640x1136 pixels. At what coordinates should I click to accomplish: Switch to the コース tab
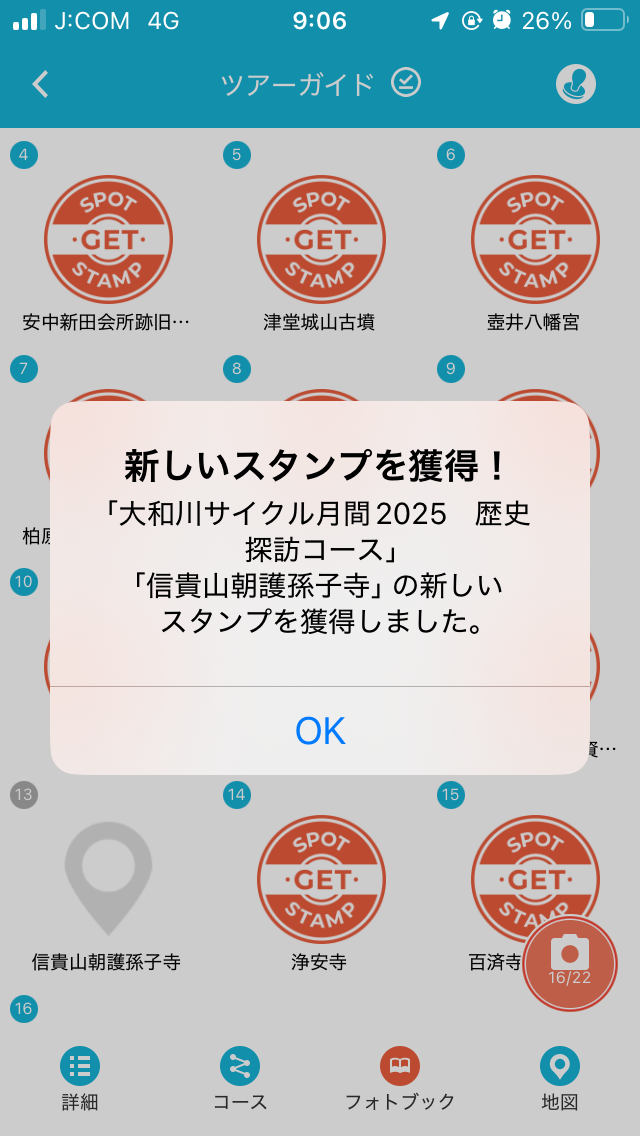tap(240, 1078)
